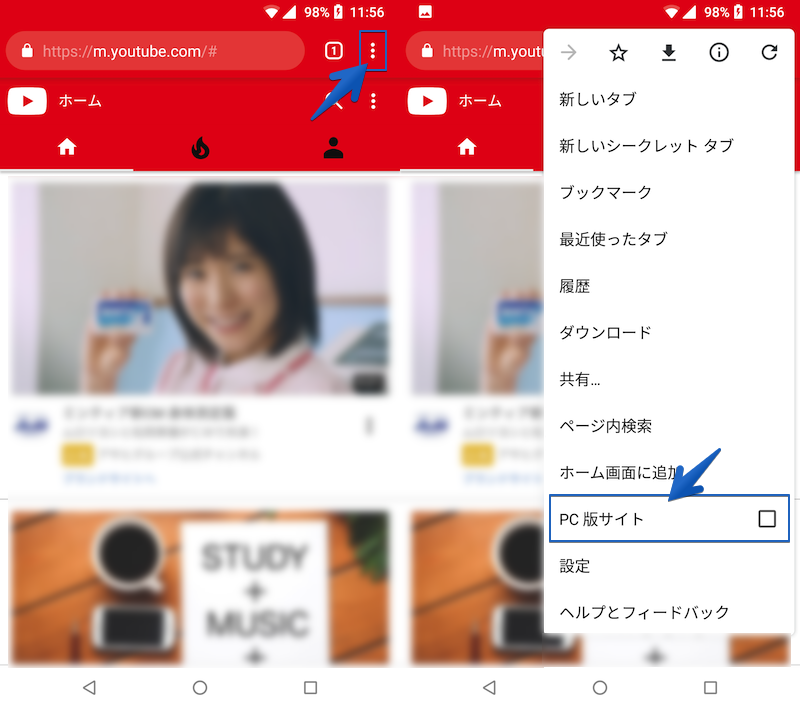The height and width of the screenshot is (711, 800).
Task: Open a 新しいシークレット タブ
Action: pyautogui.click(x=646, y=146)
